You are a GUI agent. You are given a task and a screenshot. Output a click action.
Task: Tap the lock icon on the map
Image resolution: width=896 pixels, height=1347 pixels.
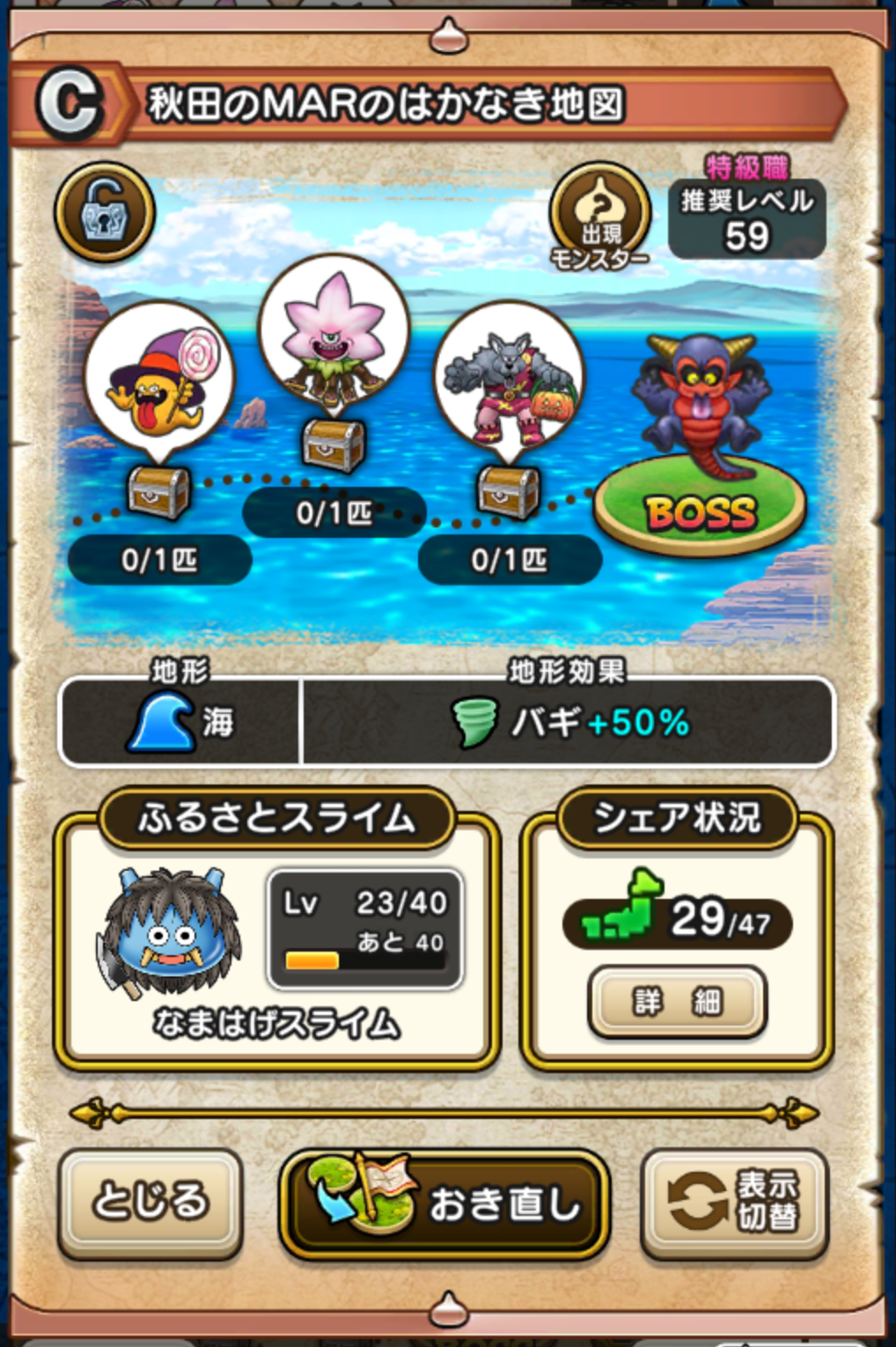pos(105,212)
